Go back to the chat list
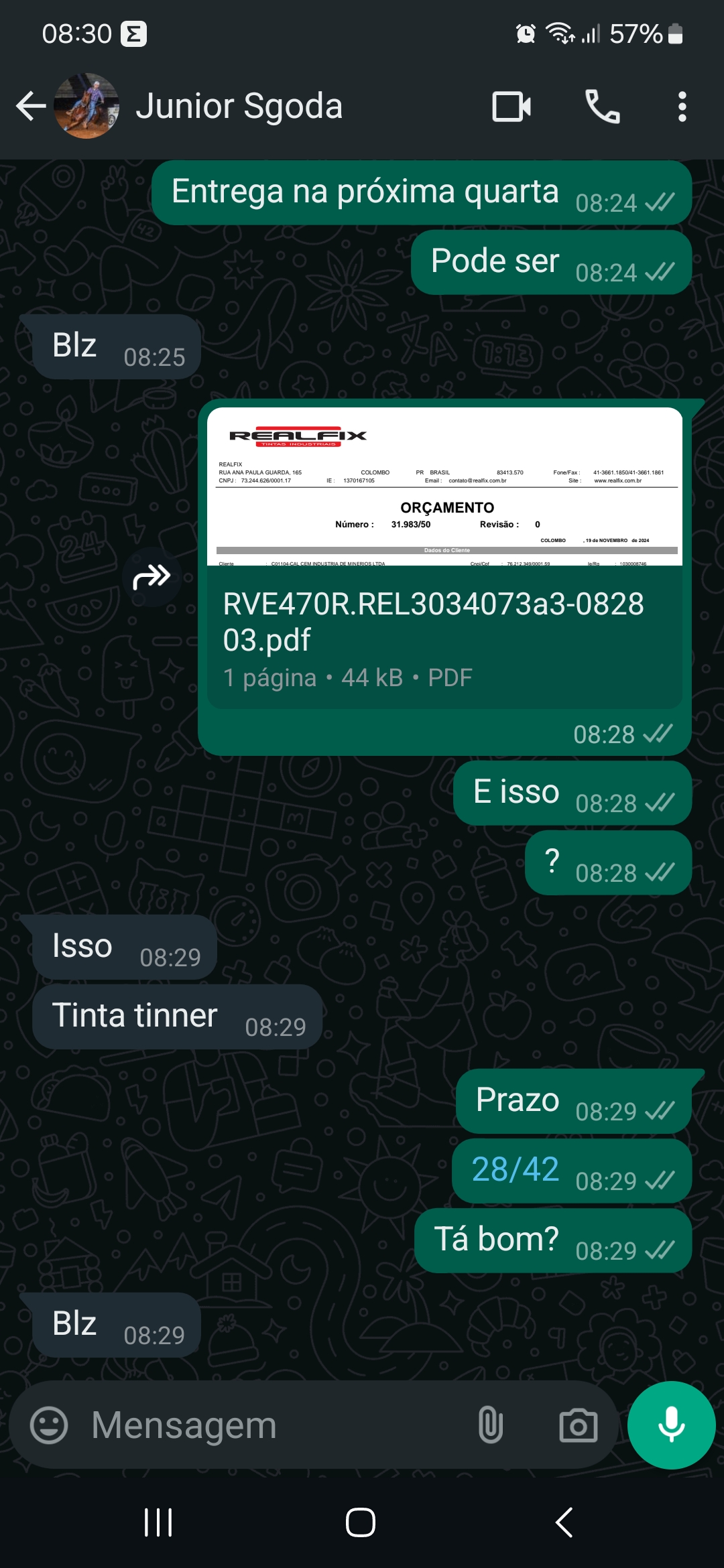The height and width of the screenshot is (1568, 724). 30,106
